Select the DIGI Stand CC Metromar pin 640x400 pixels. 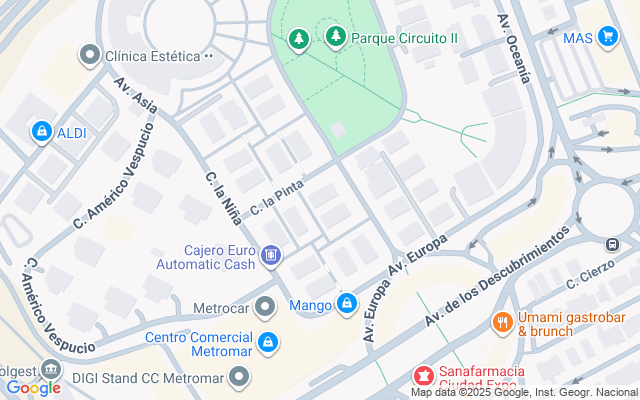tap(239, 377)
